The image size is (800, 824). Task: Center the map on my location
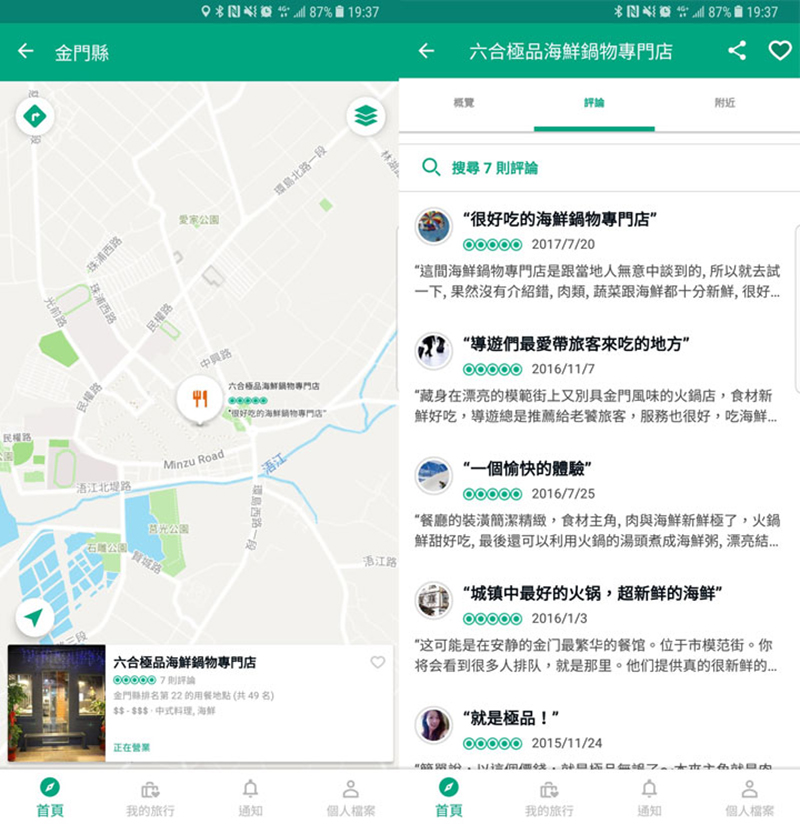pyautogui.click(x=35, y=617)
